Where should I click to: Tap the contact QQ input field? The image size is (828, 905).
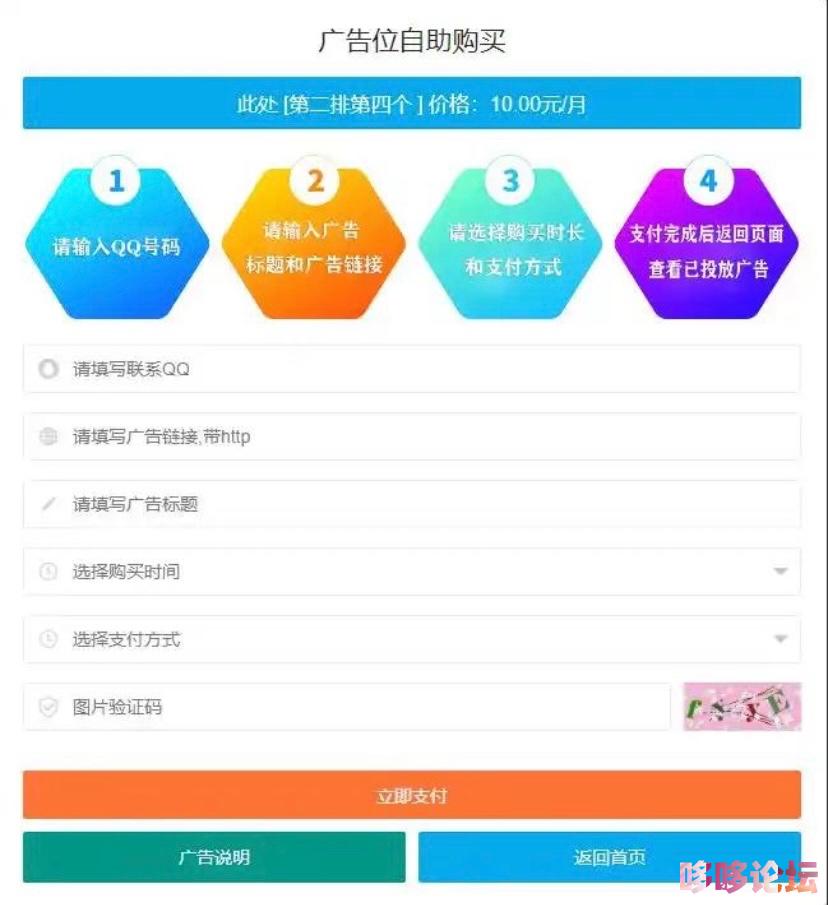(411, 369)
